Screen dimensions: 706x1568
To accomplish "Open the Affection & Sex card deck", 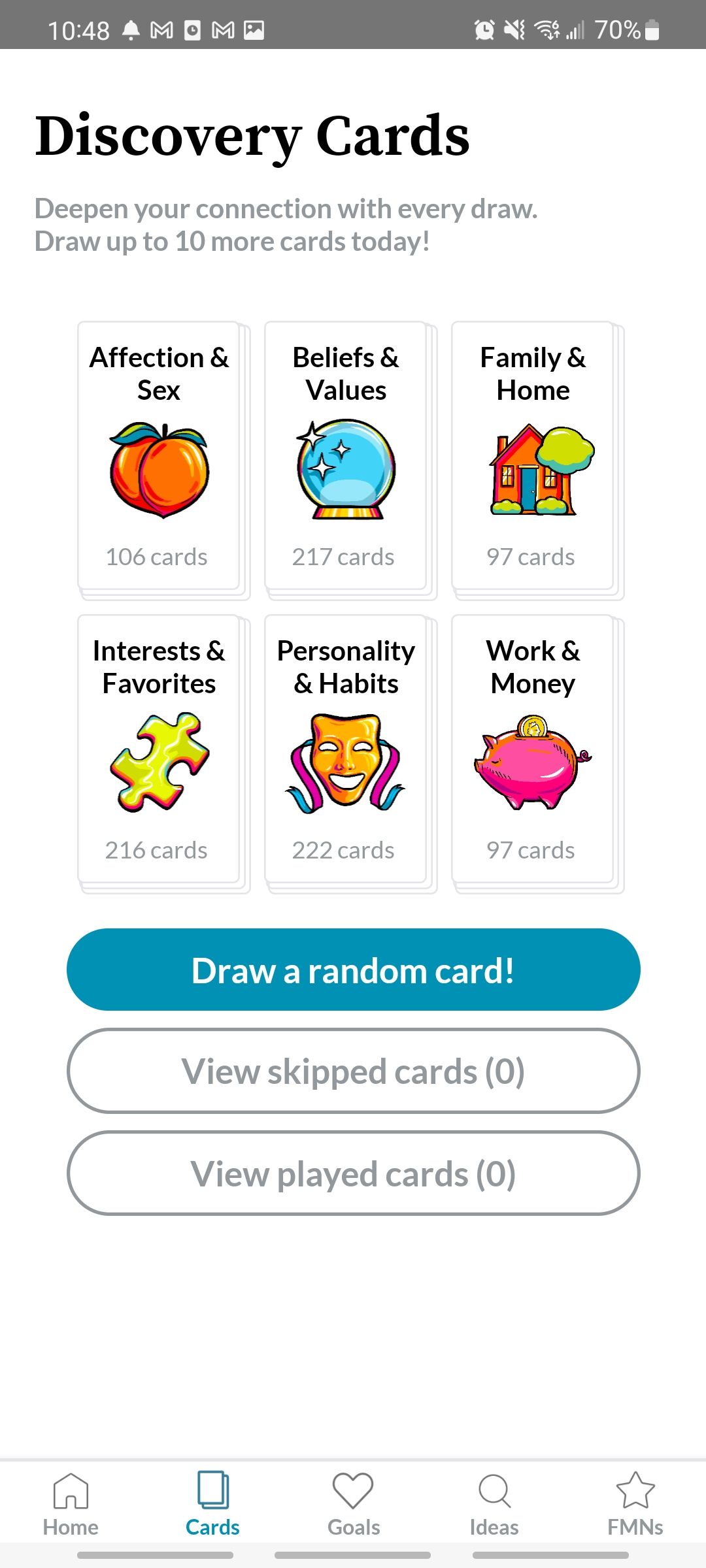I will point(159,457).
